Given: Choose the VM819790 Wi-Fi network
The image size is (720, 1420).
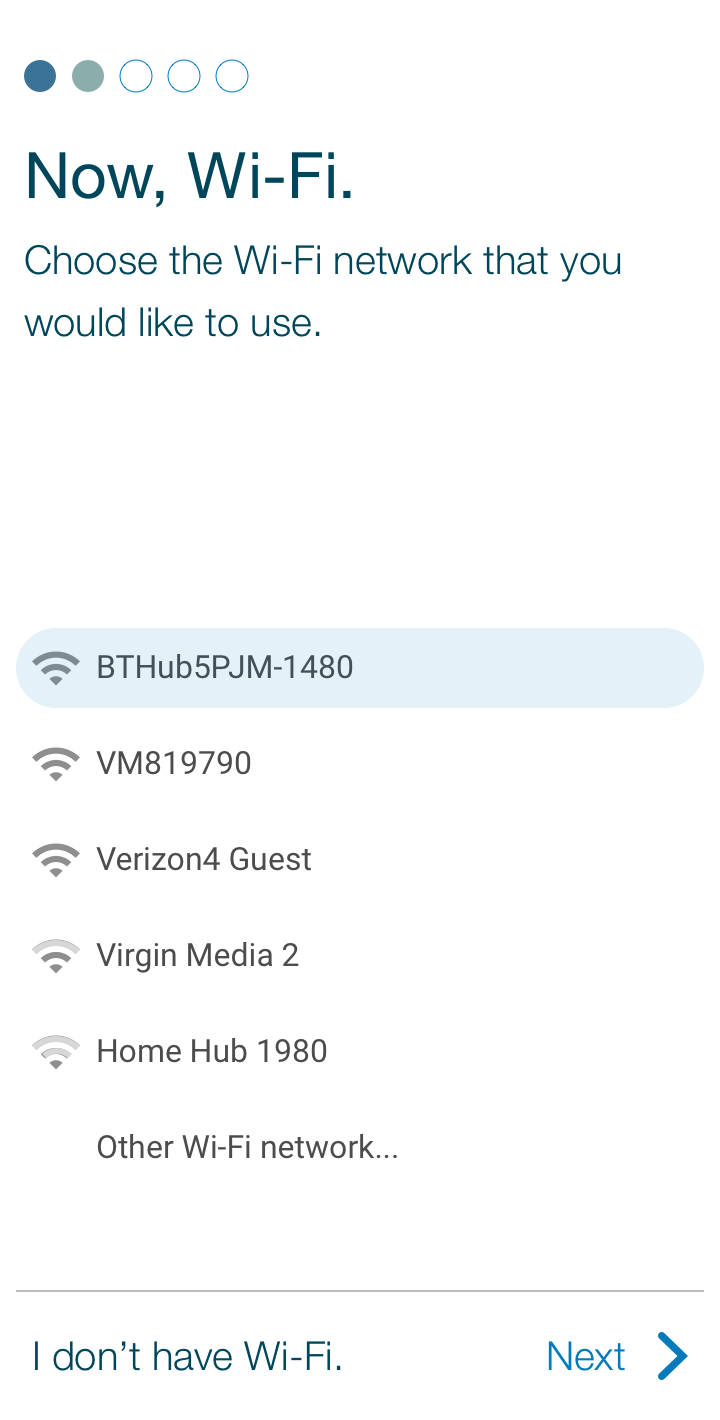Looking at the screenshot, I should 360,764.
